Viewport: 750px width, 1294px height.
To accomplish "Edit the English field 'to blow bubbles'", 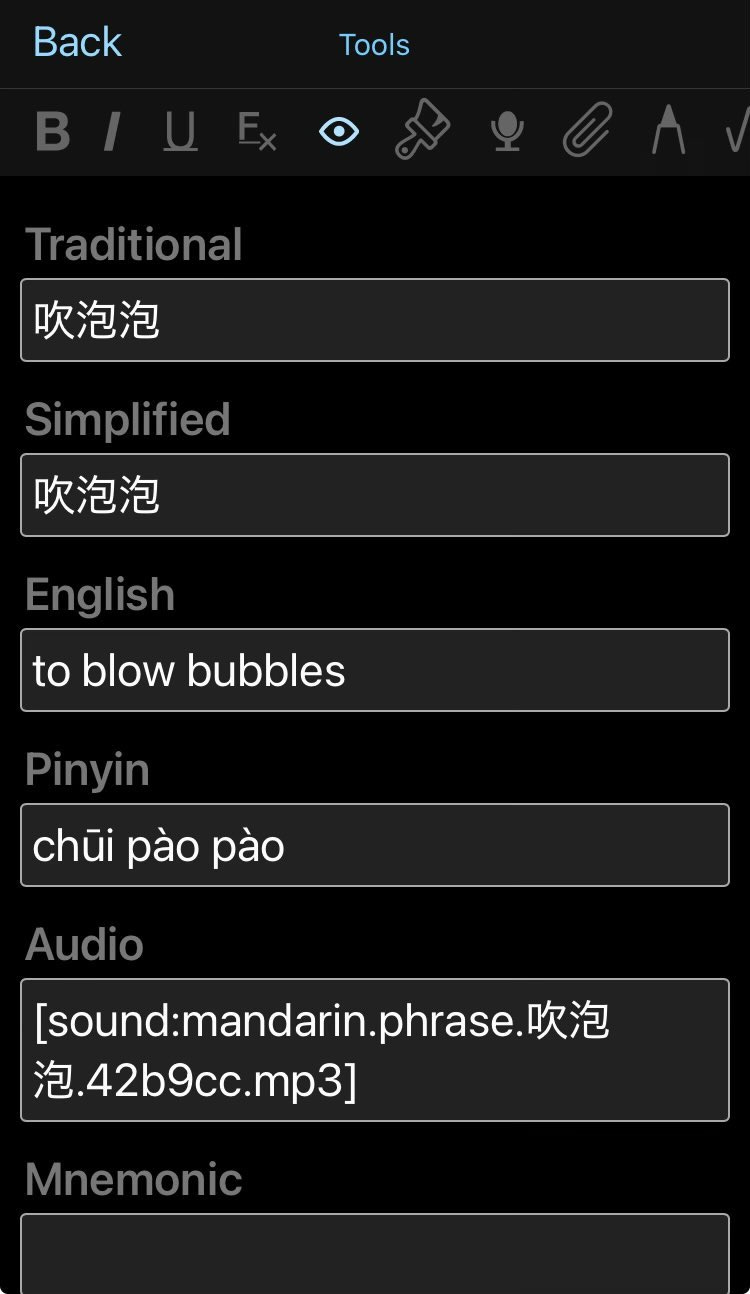I will pyautogui.click(x=375, y=670).
